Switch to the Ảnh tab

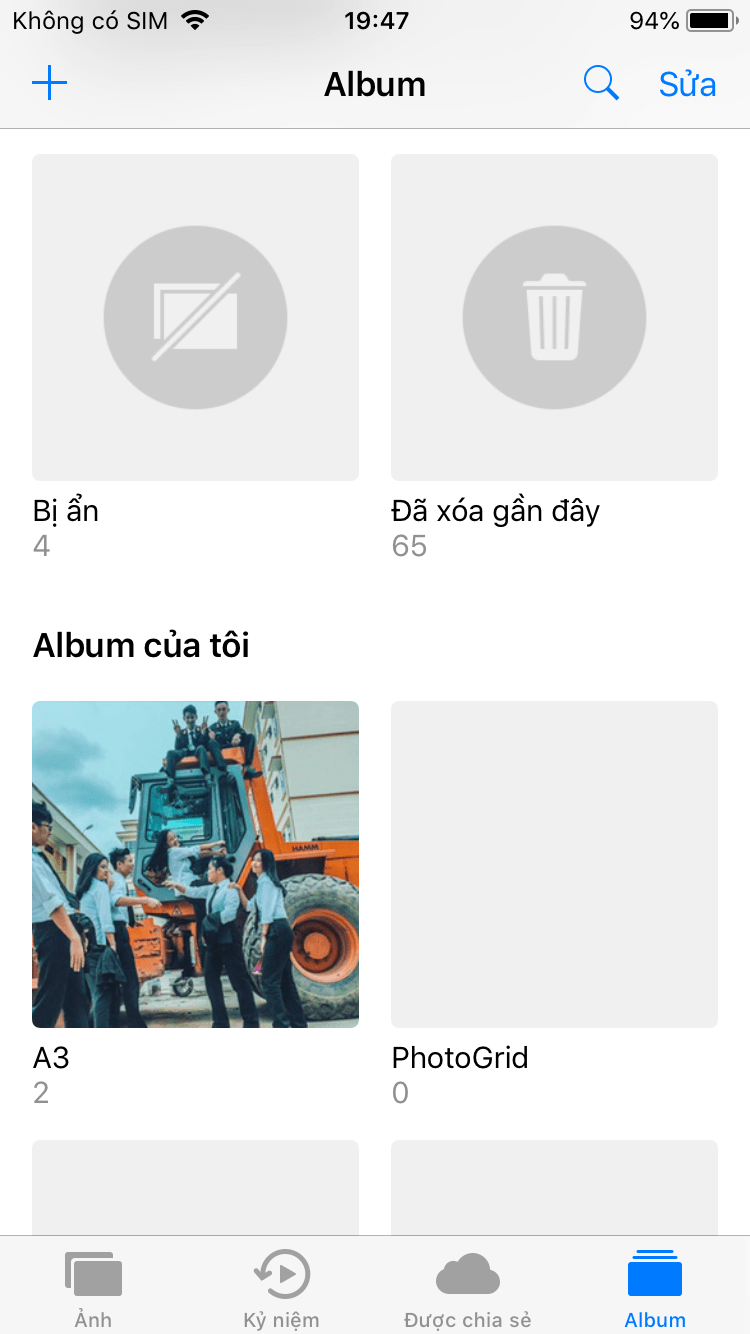pos(93,1287)
